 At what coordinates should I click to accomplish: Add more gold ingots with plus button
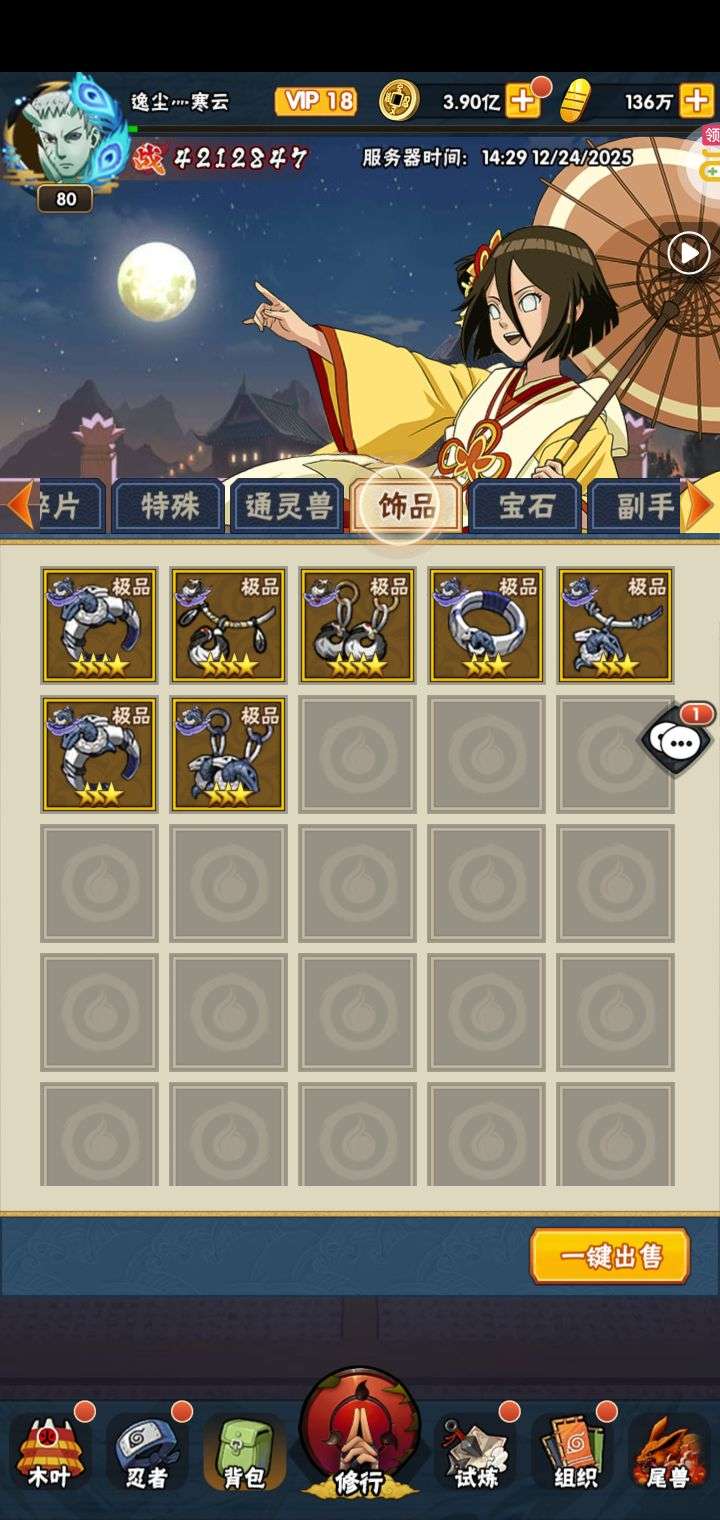coord(696,101)
